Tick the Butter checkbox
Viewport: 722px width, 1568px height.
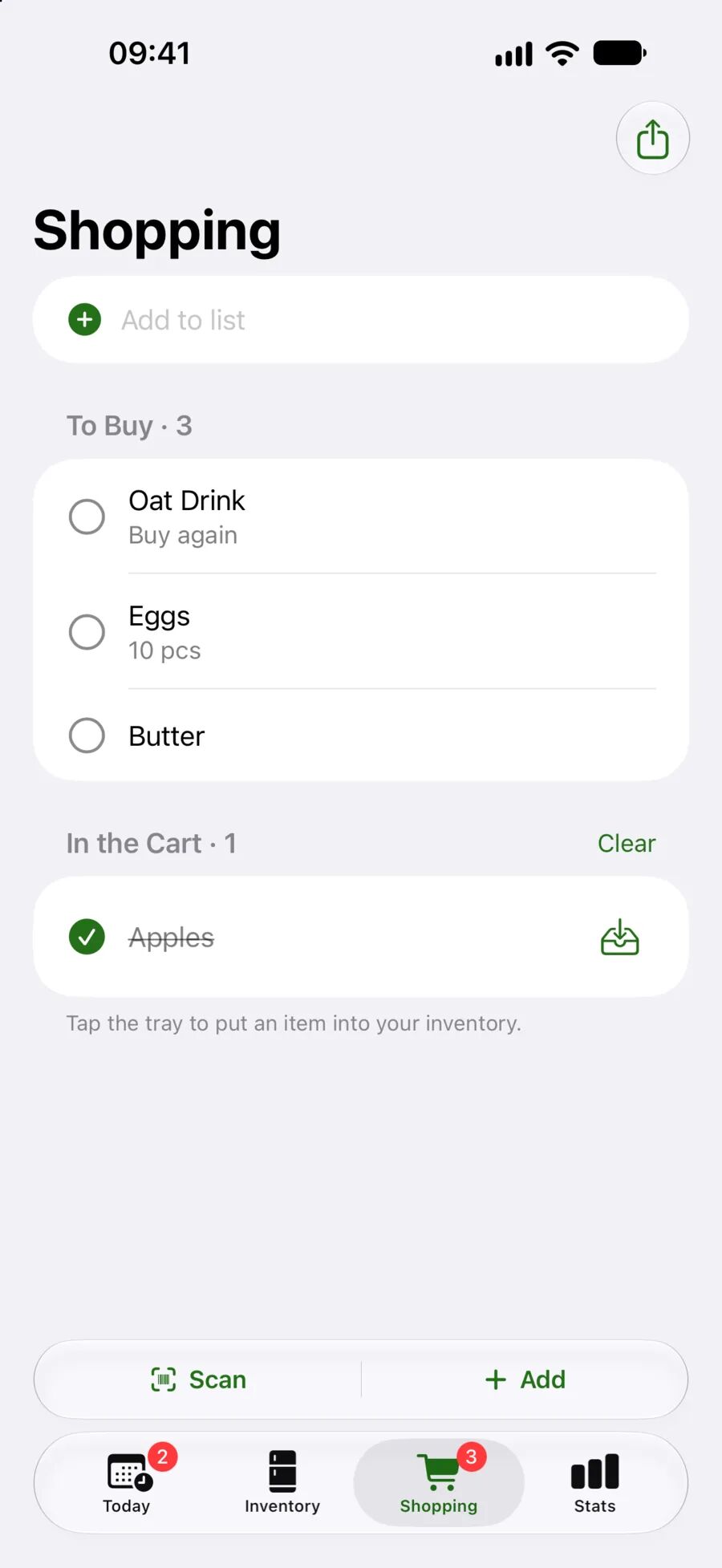click(87, 735)
